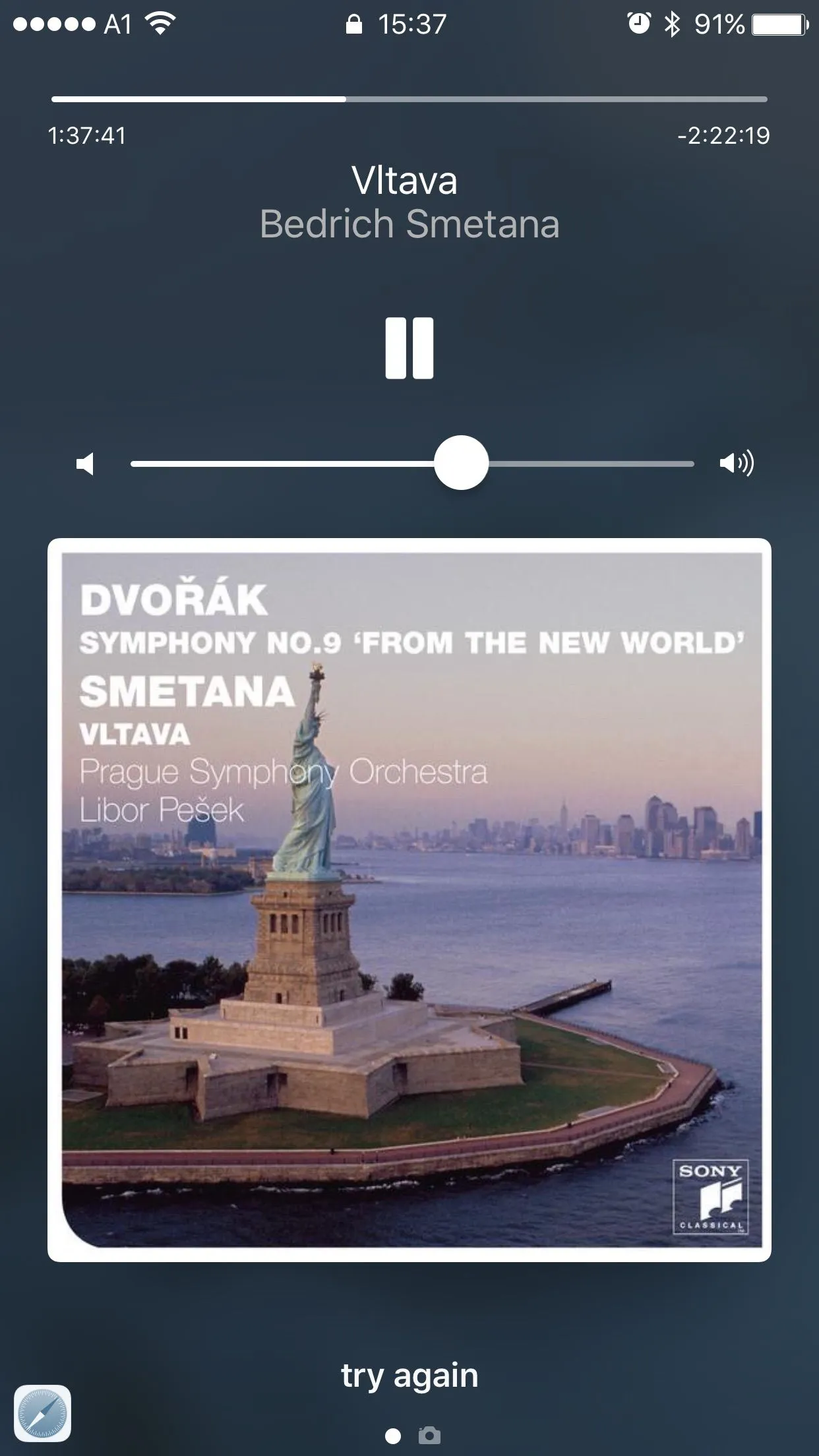Pause the Vltava track
This screenshot has width=819, height=1456.
tap(409, 348)
